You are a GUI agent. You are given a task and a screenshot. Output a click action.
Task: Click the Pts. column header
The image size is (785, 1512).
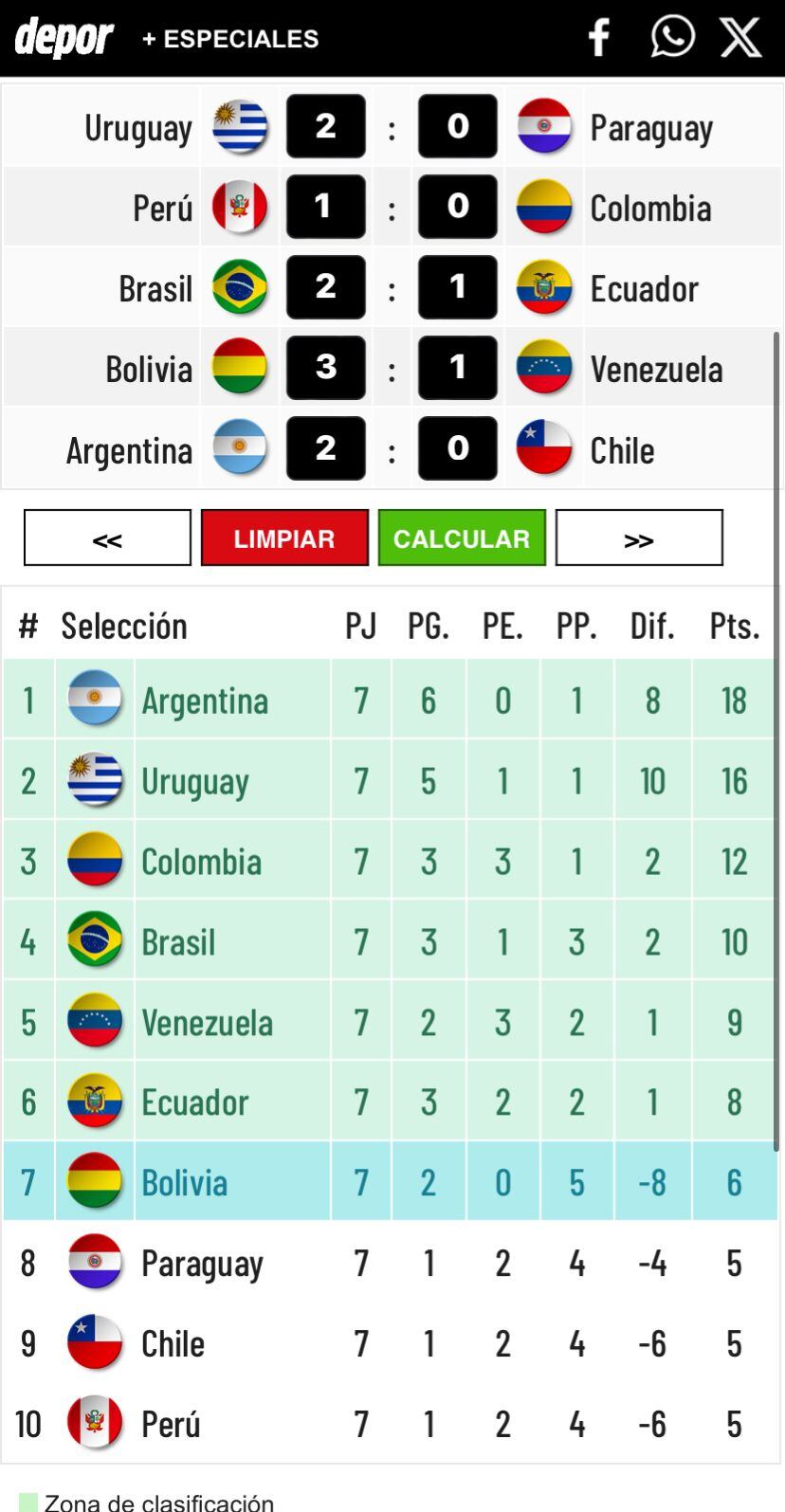pos(734,625)
